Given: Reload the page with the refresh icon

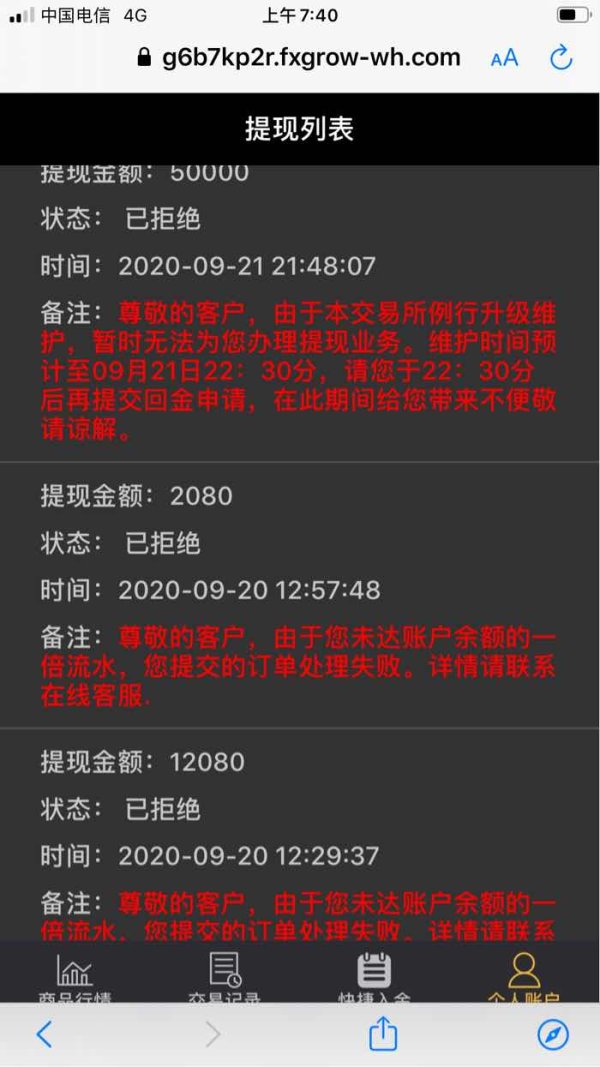Looking at the screenshot, I should coord(561,58).
